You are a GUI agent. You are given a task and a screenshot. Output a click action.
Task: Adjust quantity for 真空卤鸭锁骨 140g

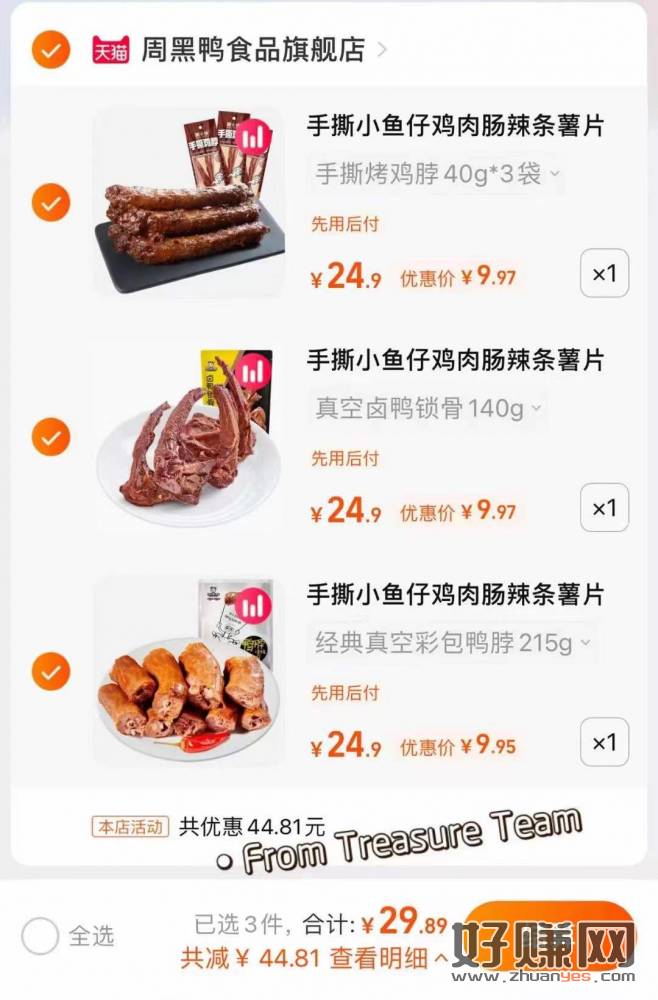click(x=604, y=508)
